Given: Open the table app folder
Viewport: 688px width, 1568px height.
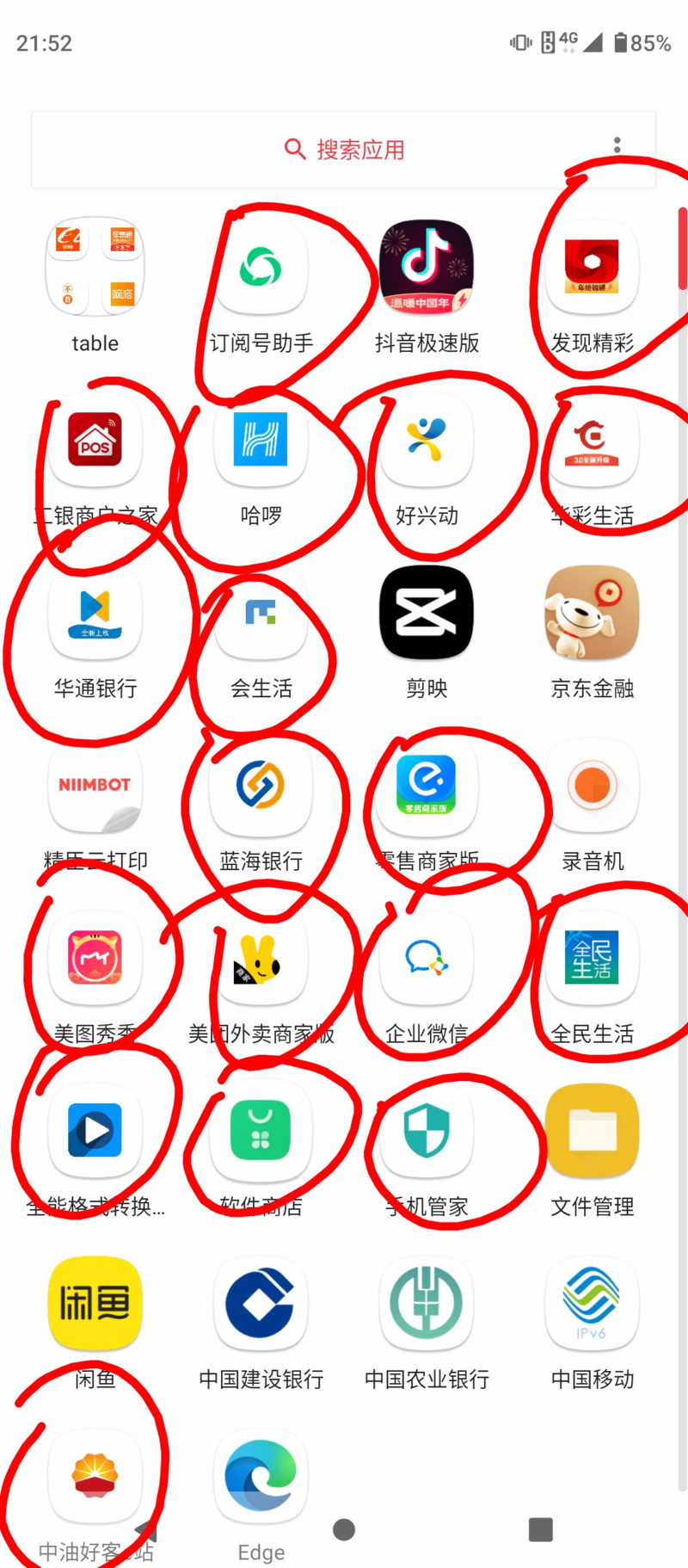Looking at the screenshot, I should (x=95, y=269).
